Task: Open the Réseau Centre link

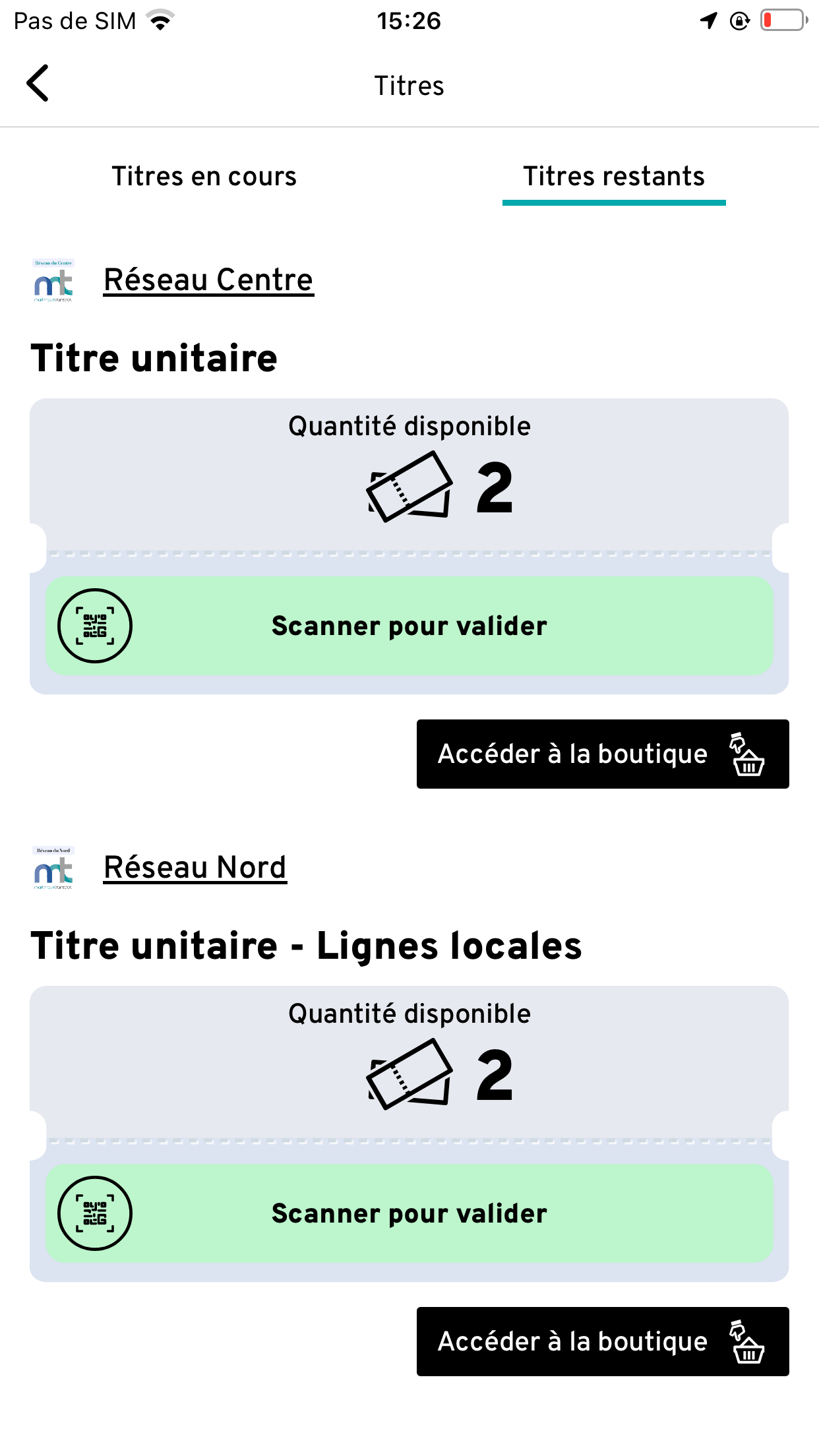Action: click(208, 279)
